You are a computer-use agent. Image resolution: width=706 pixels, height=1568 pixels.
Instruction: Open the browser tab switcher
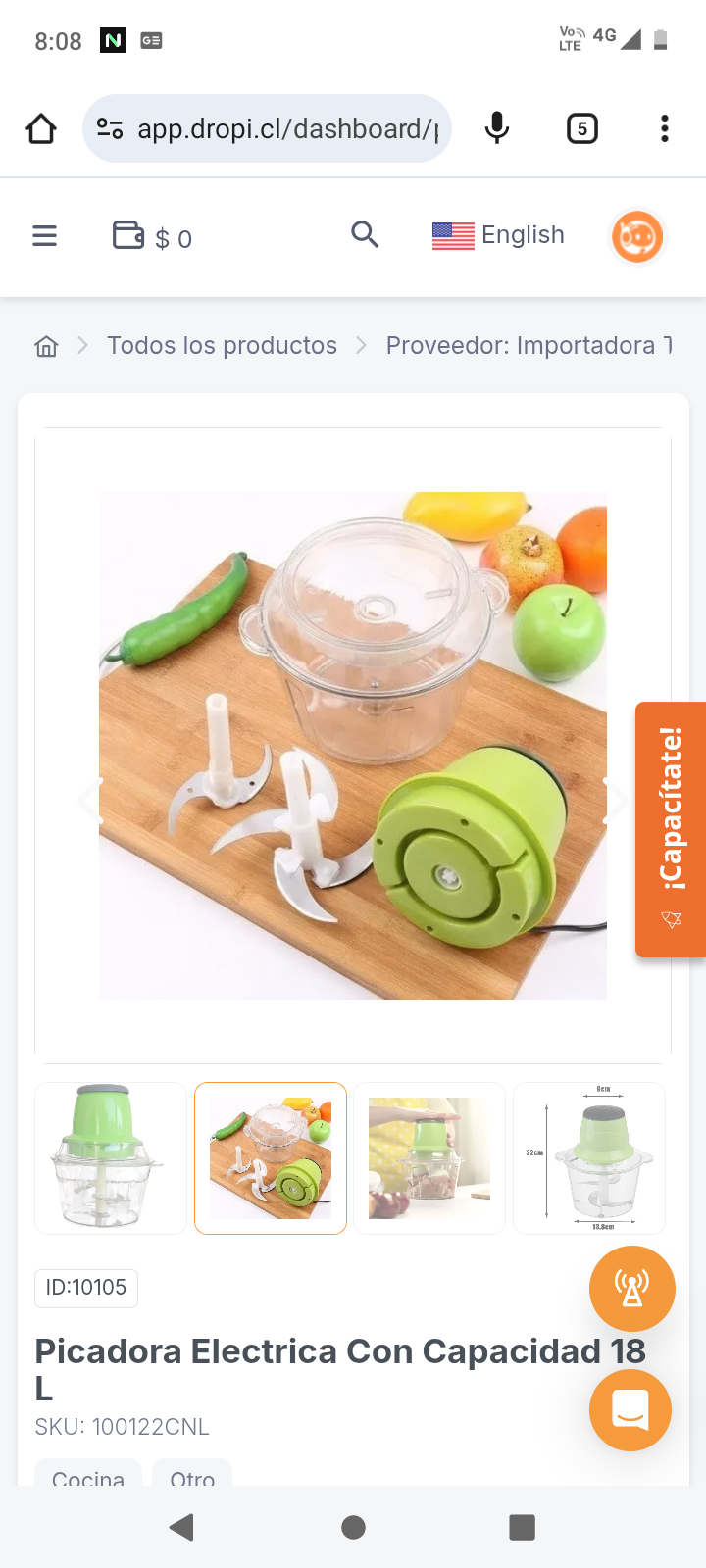tap(582, 128)
